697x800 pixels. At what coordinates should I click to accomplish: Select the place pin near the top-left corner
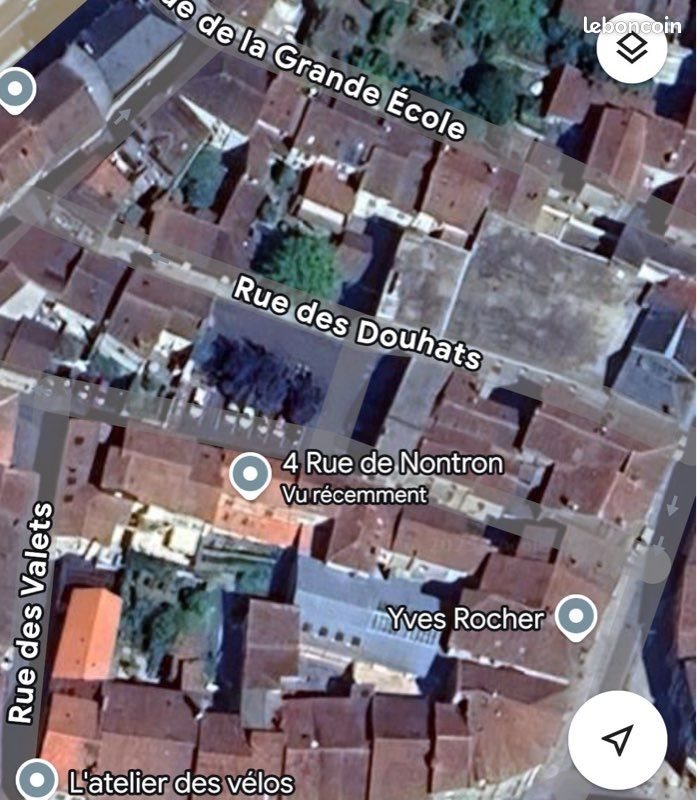coord(14,90)
